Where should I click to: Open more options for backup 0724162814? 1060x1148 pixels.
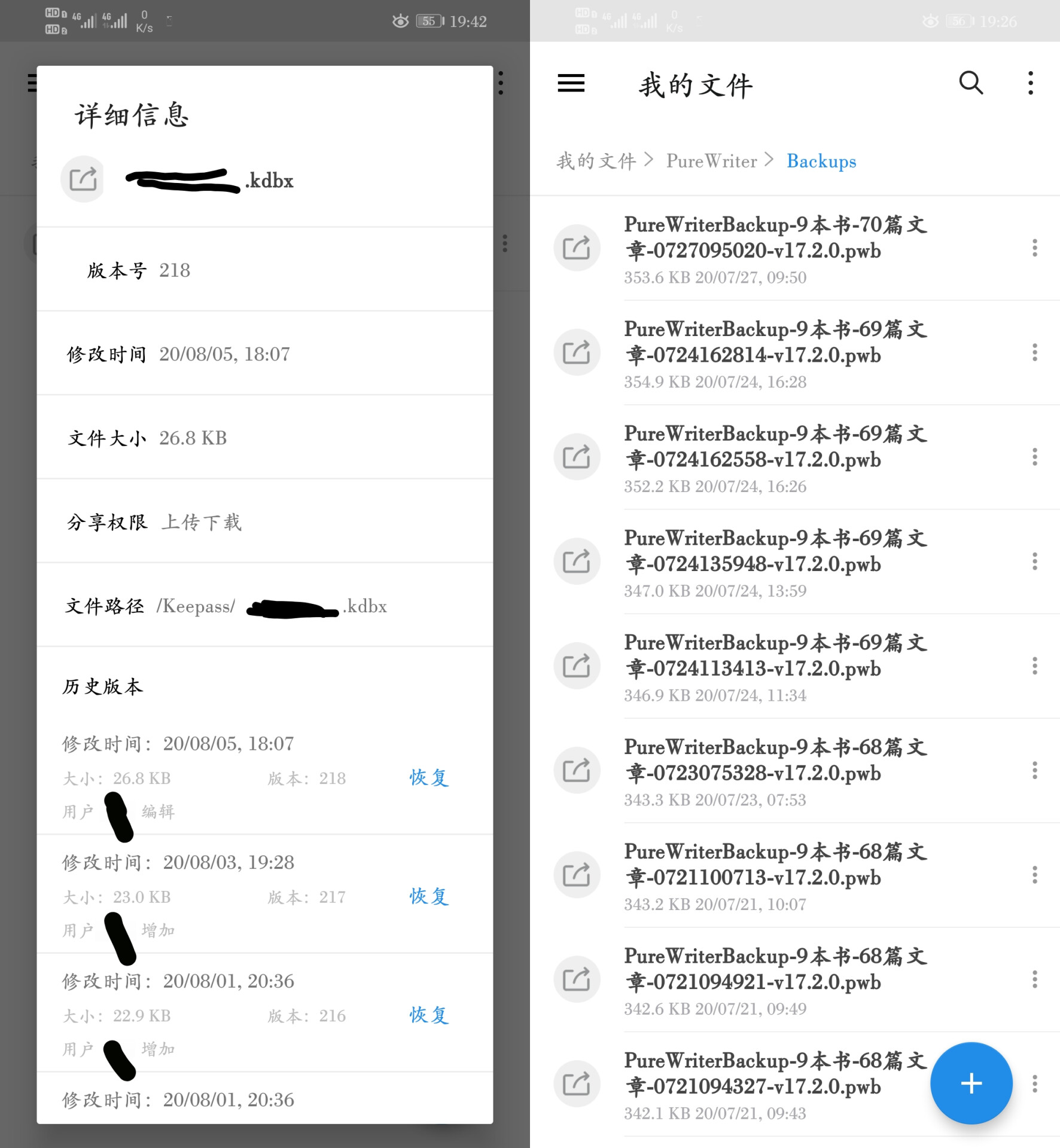point(1034,352)
